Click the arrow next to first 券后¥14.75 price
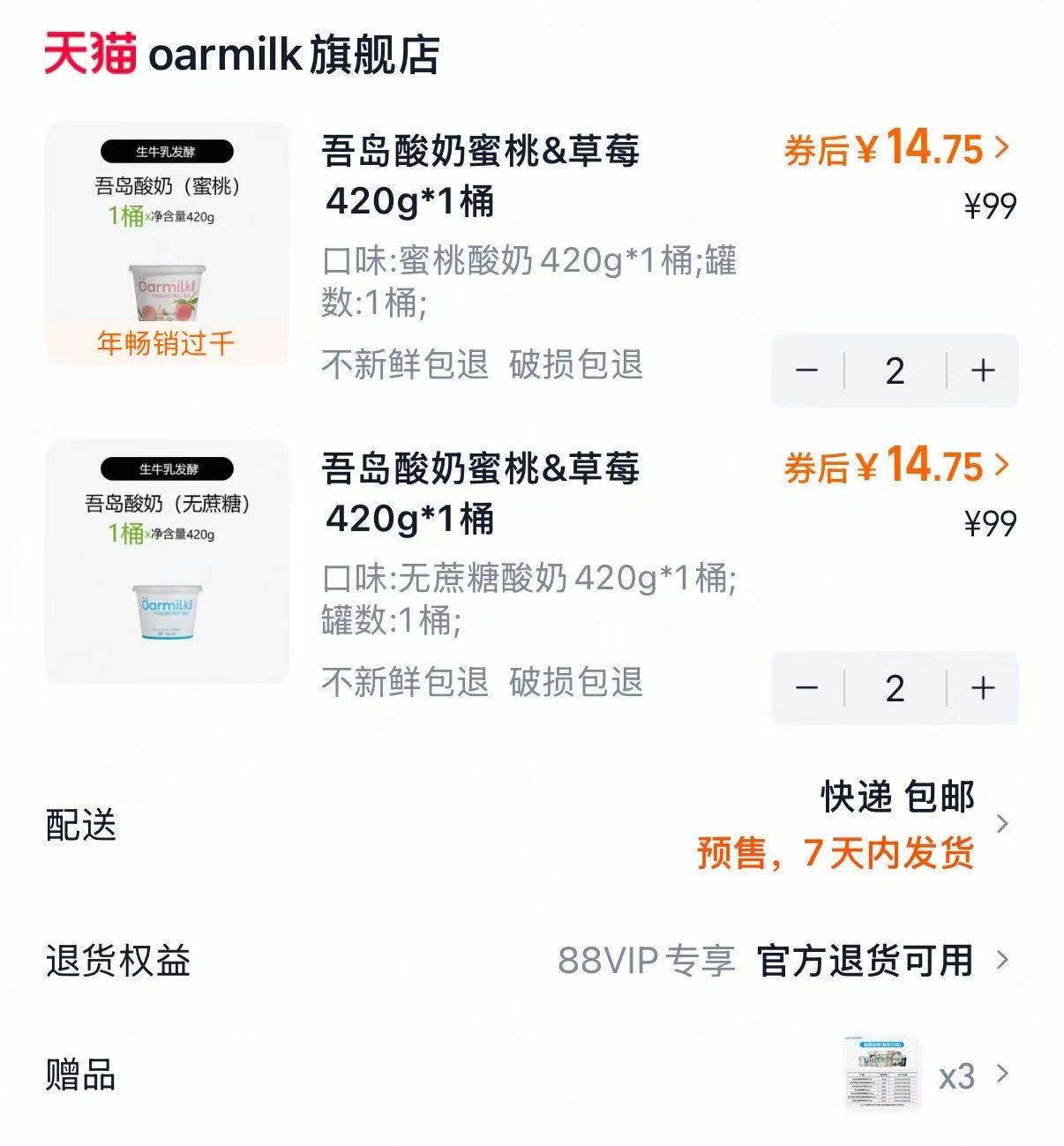 click(x=1000, y=150)
